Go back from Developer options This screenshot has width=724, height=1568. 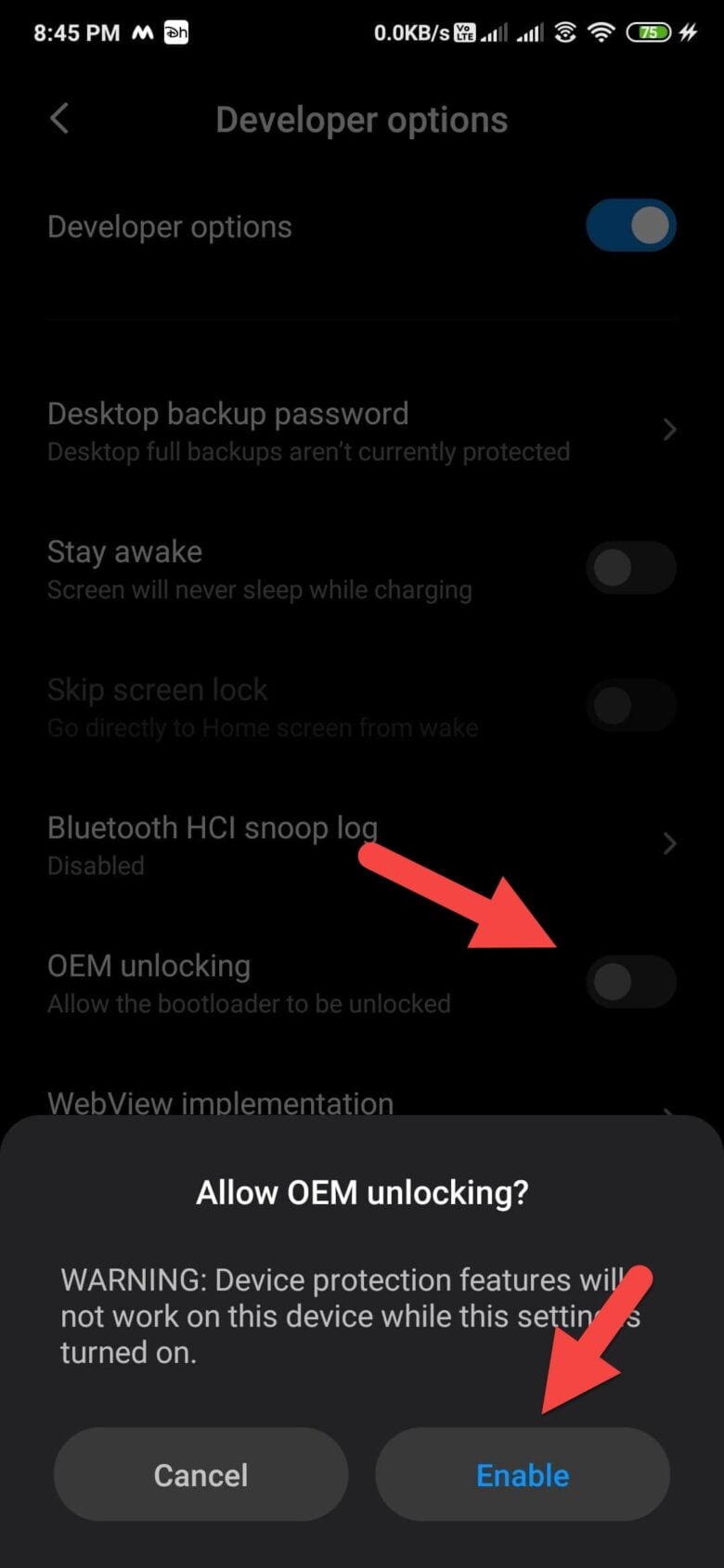click(x=59, y=119)
